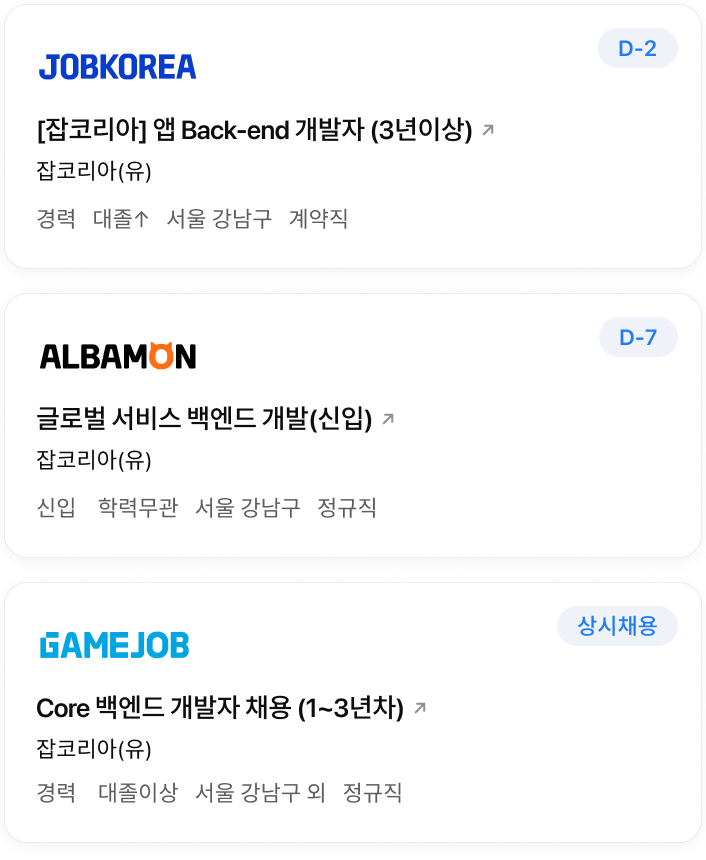Open the Core 백엔드 개발자 채용 (1~3년차) posting
The width and height of the screenshot is (706, 860).
[x=220, y=708]
